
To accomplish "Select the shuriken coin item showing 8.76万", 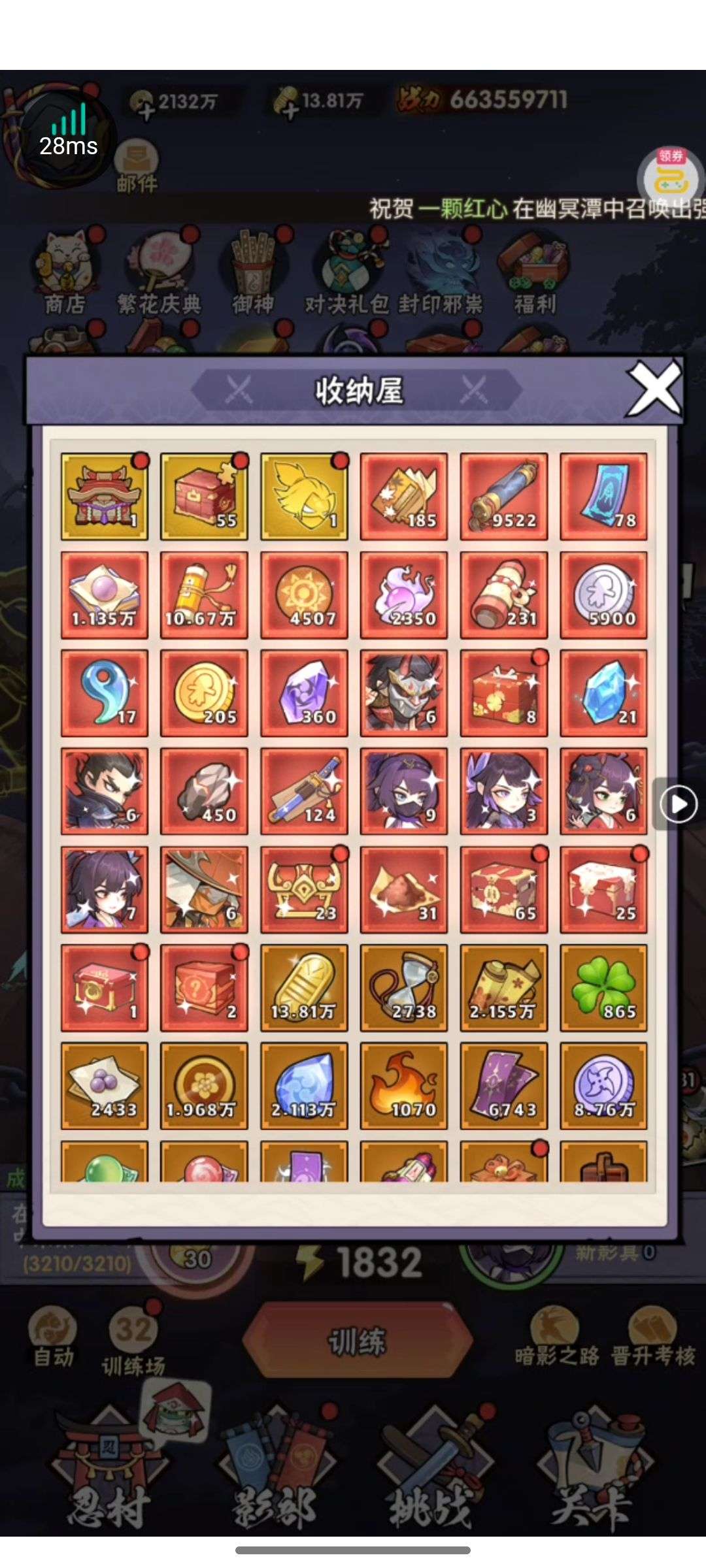I will 603,1086.
